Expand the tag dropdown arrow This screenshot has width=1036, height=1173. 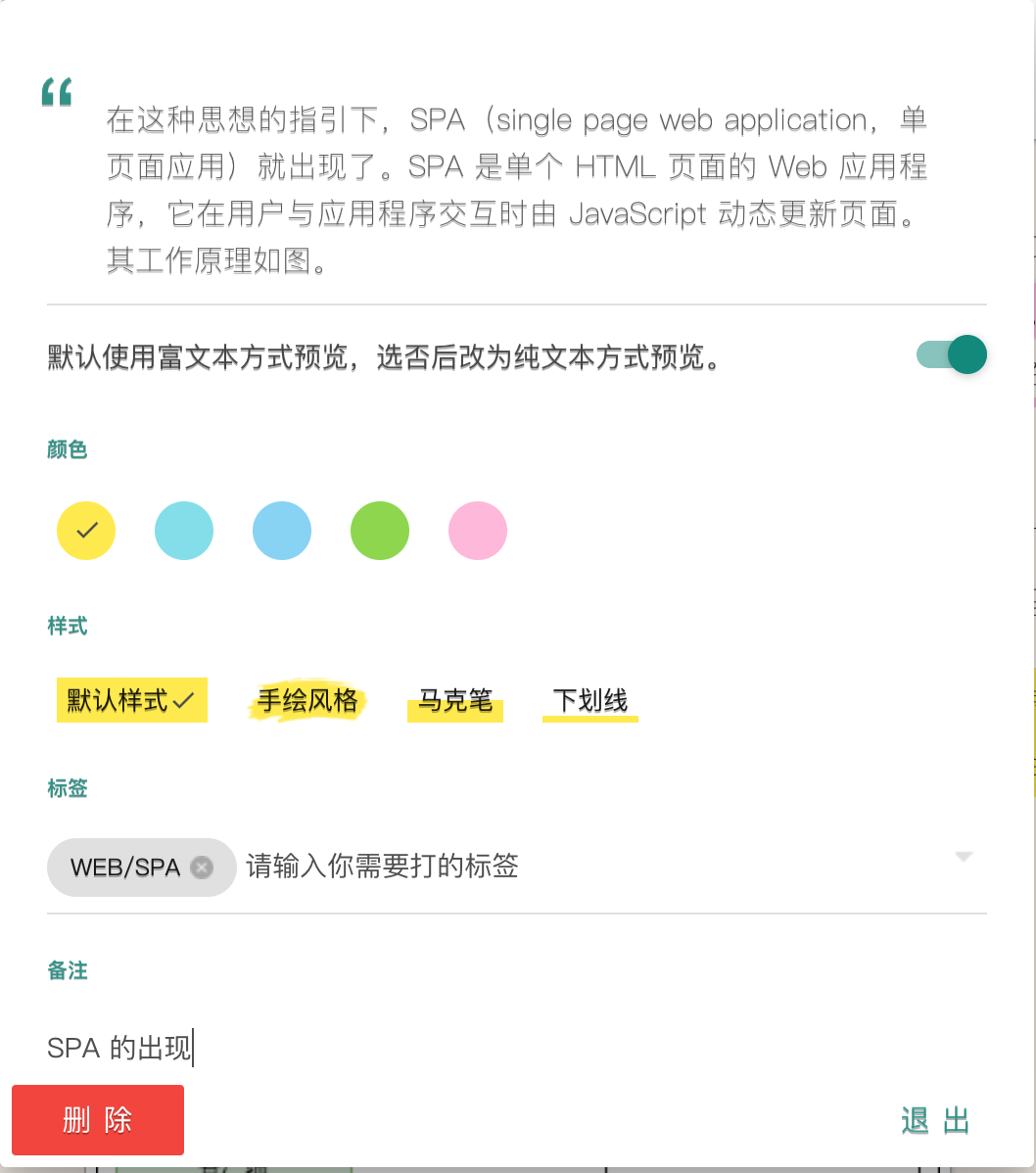tap(964, 857)
